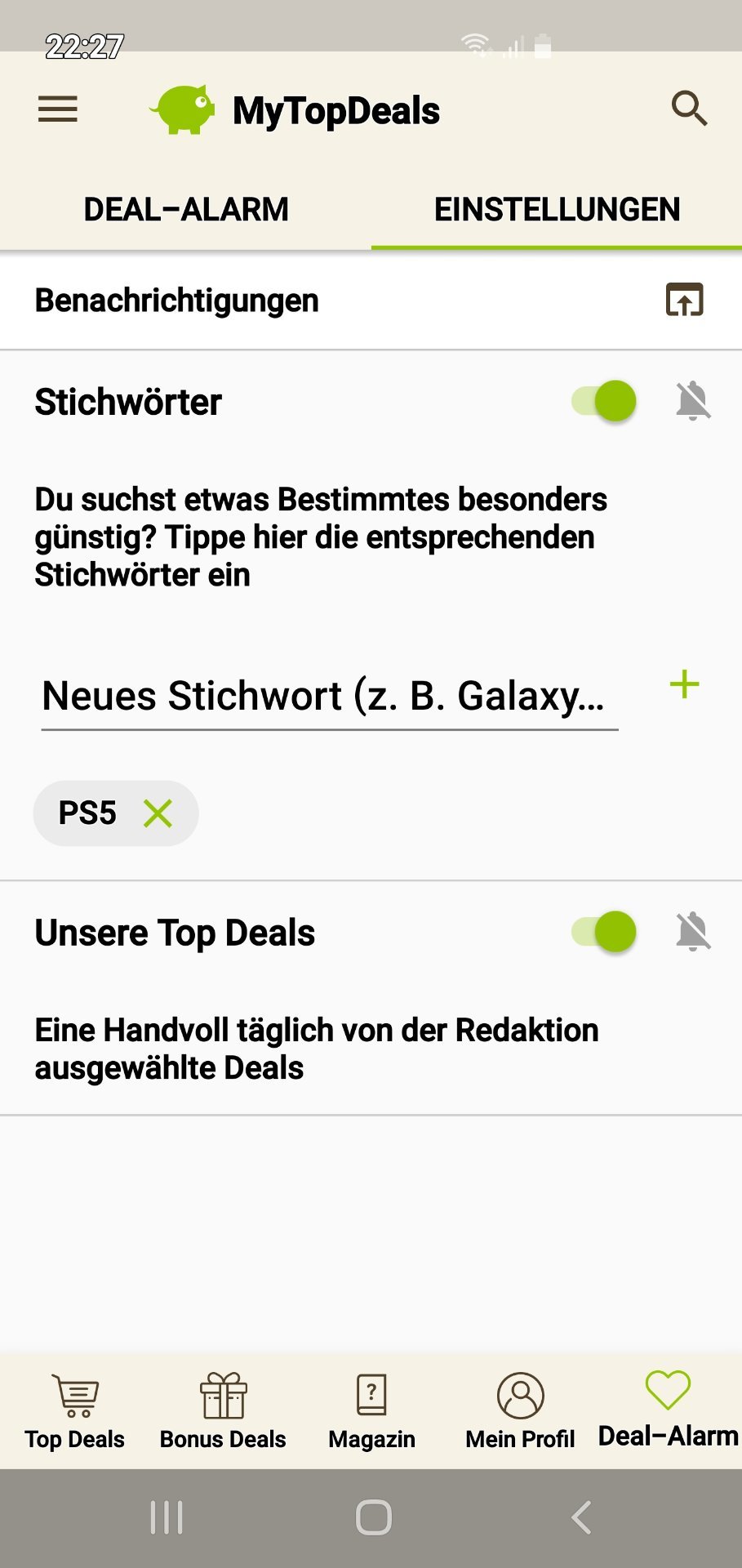Remove the PS5 keyword chip
The image size is (742, 1568).
(158, 813)
